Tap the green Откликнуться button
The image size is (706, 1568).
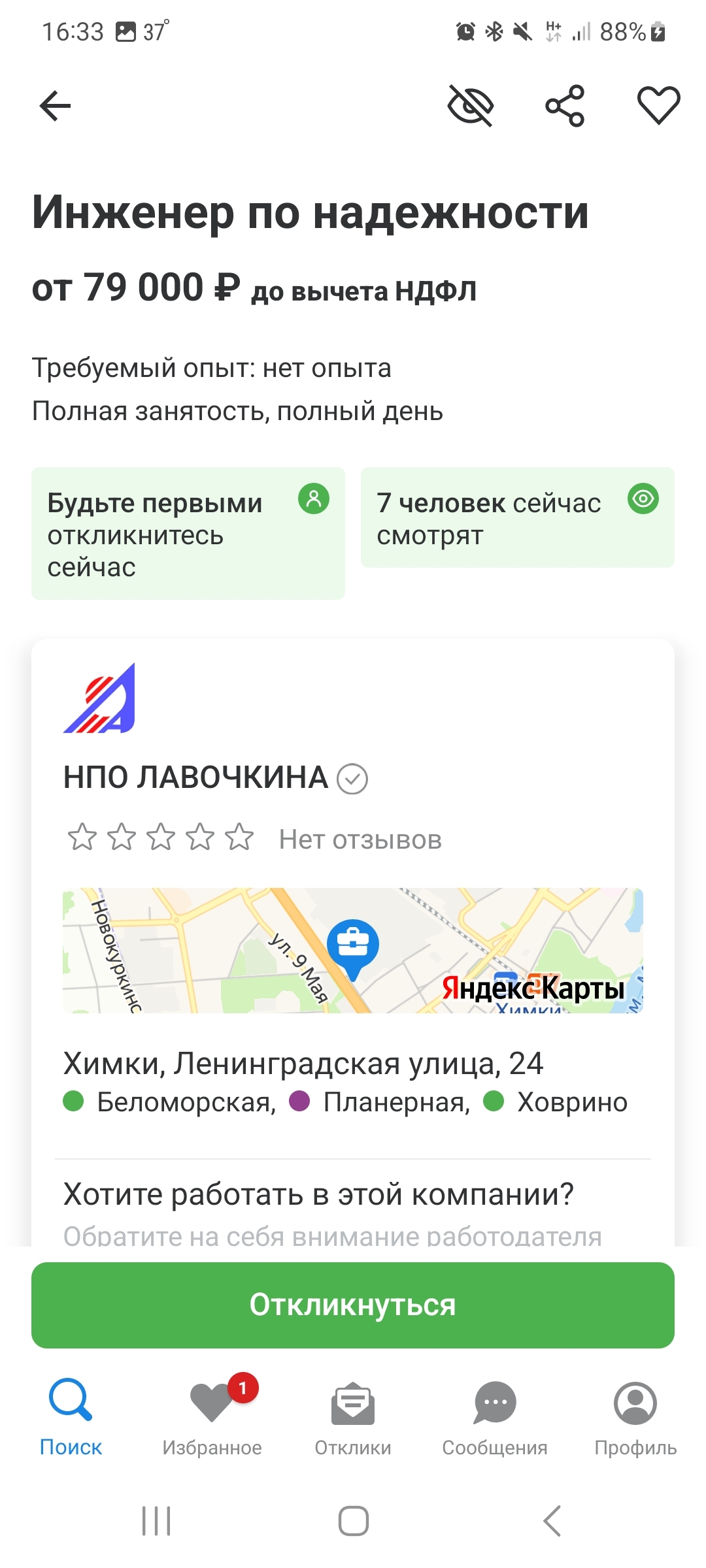tap(353, 1305)
